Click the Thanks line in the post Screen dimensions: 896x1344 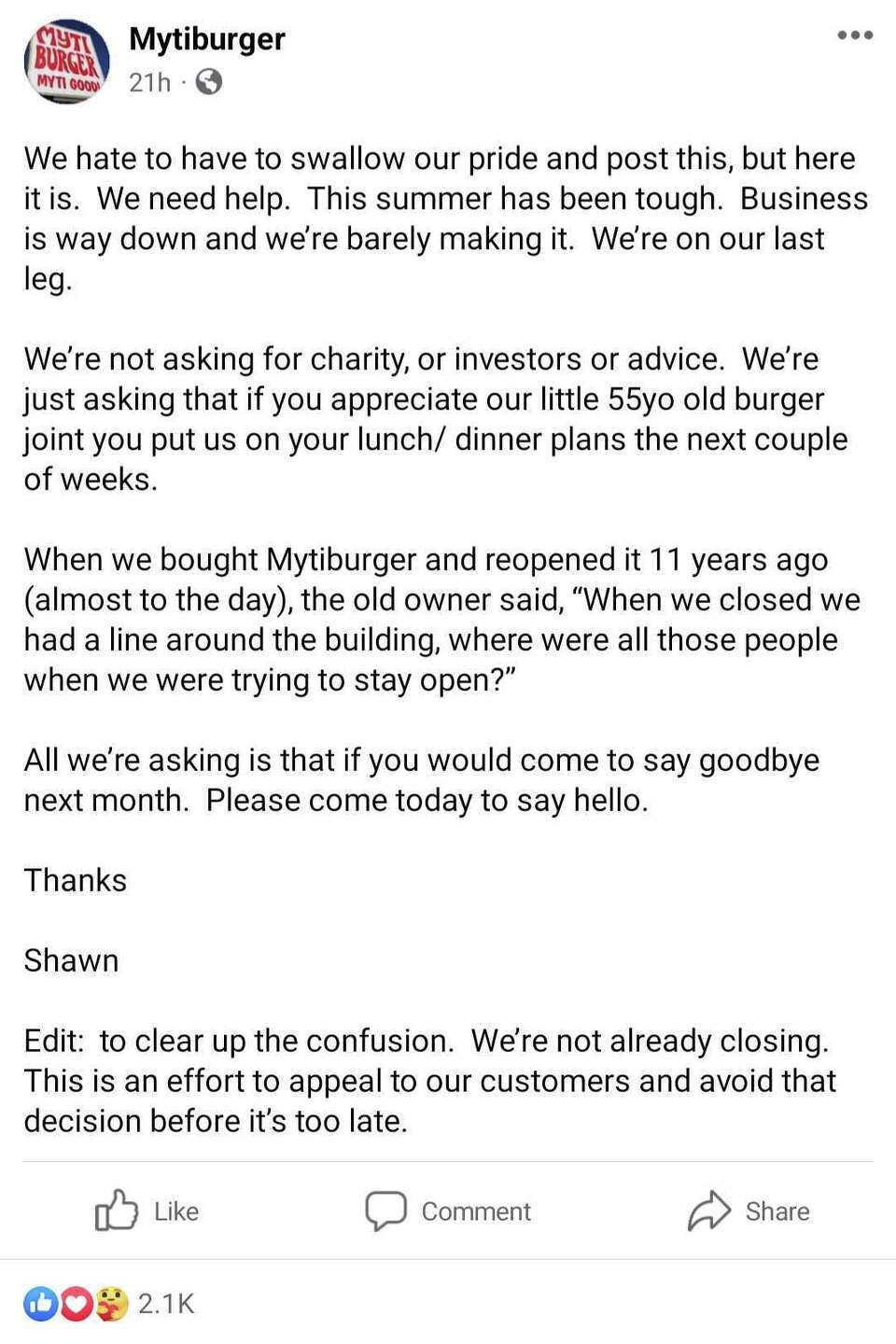pos(75,879)
